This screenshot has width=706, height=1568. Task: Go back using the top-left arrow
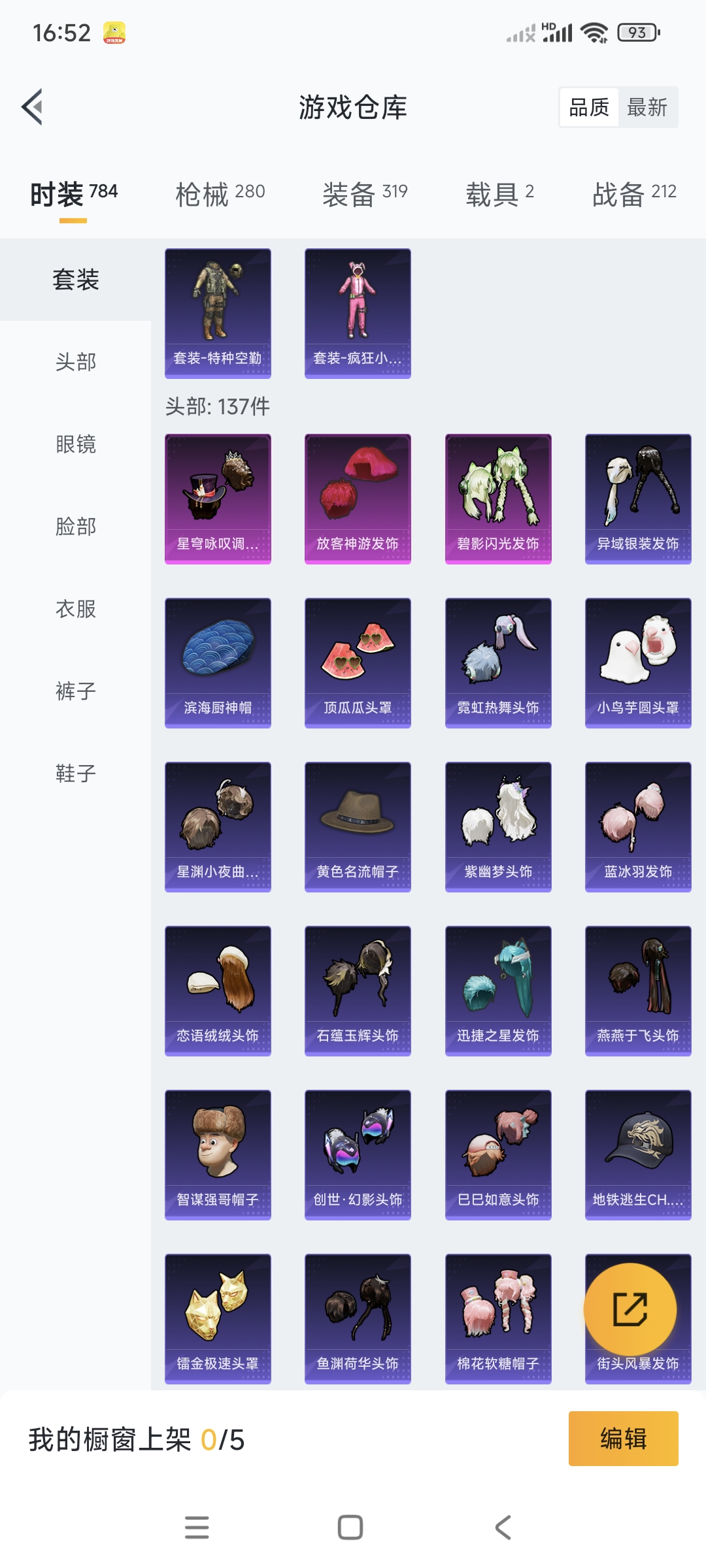coord(33,107)
